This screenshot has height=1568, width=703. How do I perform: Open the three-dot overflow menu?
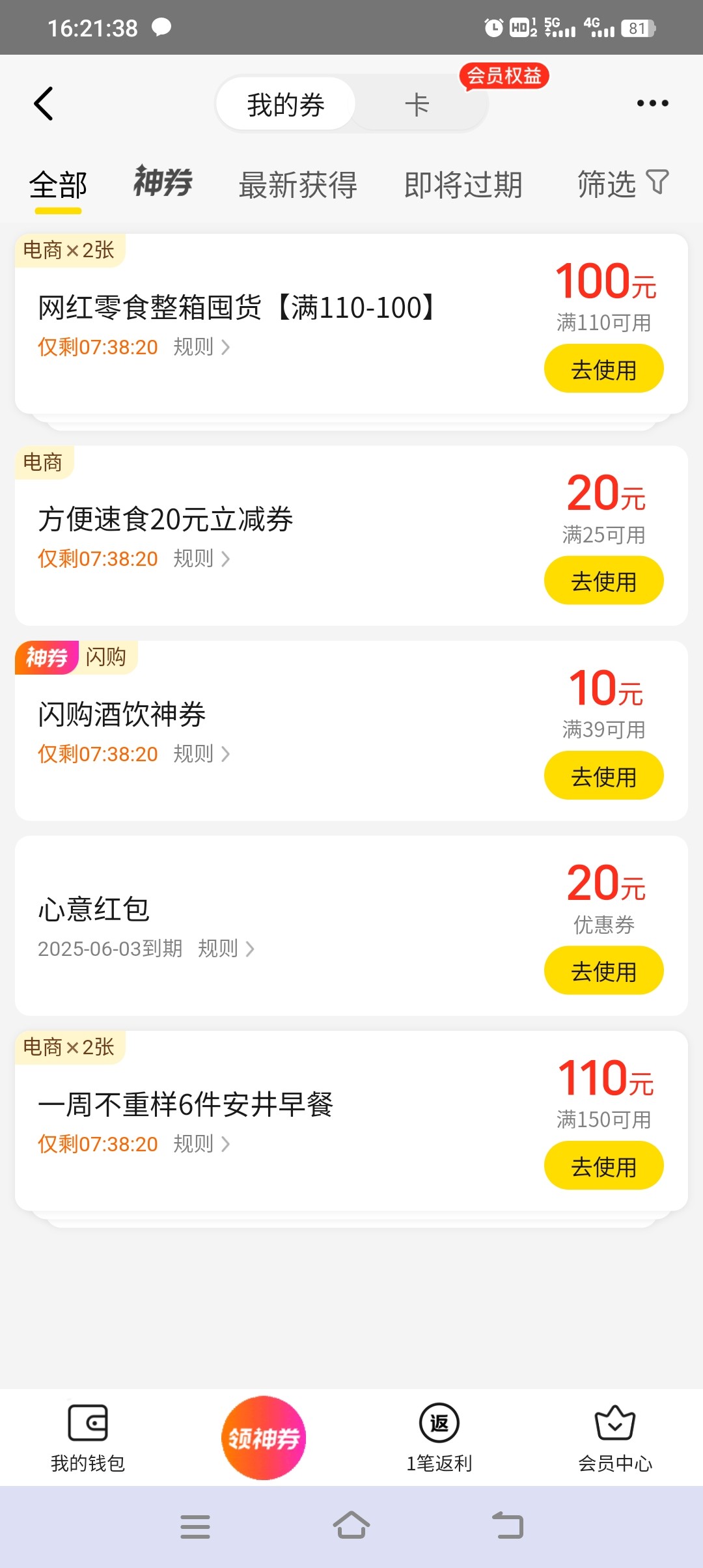(652, 103)
